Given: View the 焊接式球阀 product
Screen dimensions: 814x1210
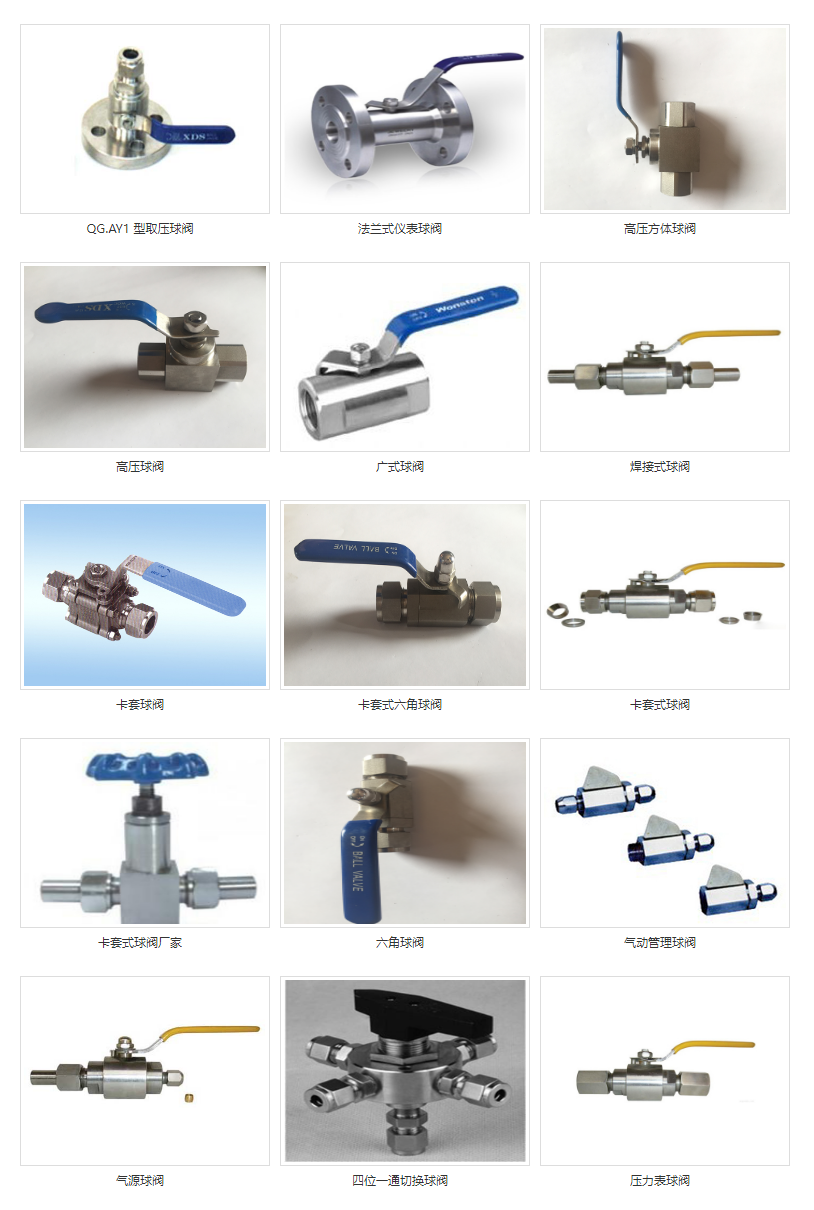Looking at the screenshot, I should pos(665,357).
